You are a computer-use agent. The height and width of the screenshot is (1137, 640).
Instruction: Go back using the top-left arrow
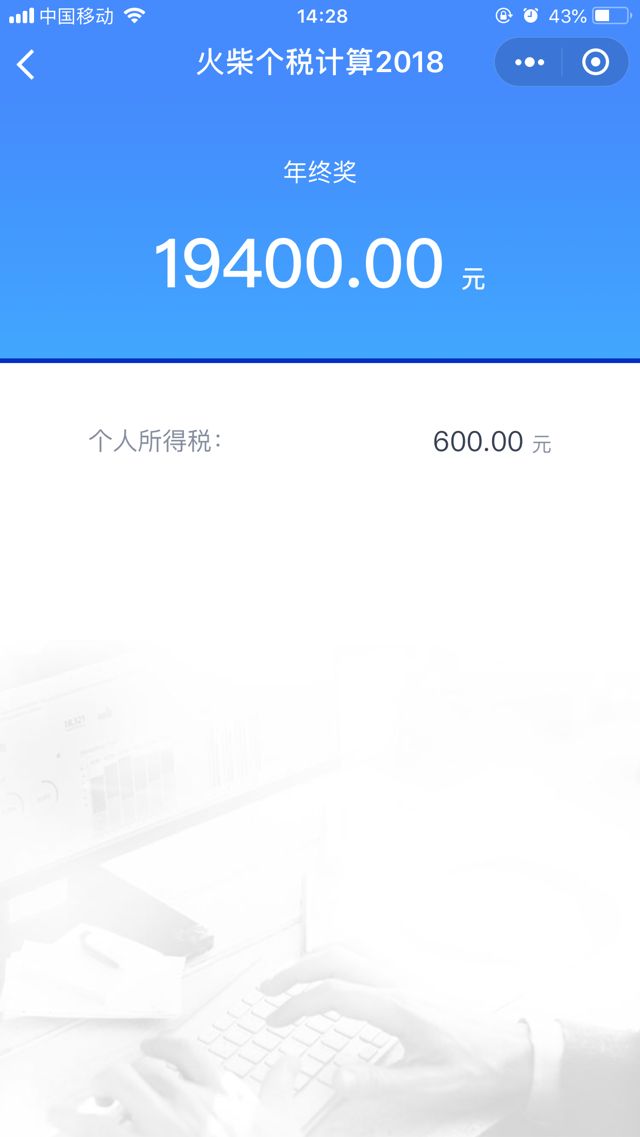tap(25, 65)
